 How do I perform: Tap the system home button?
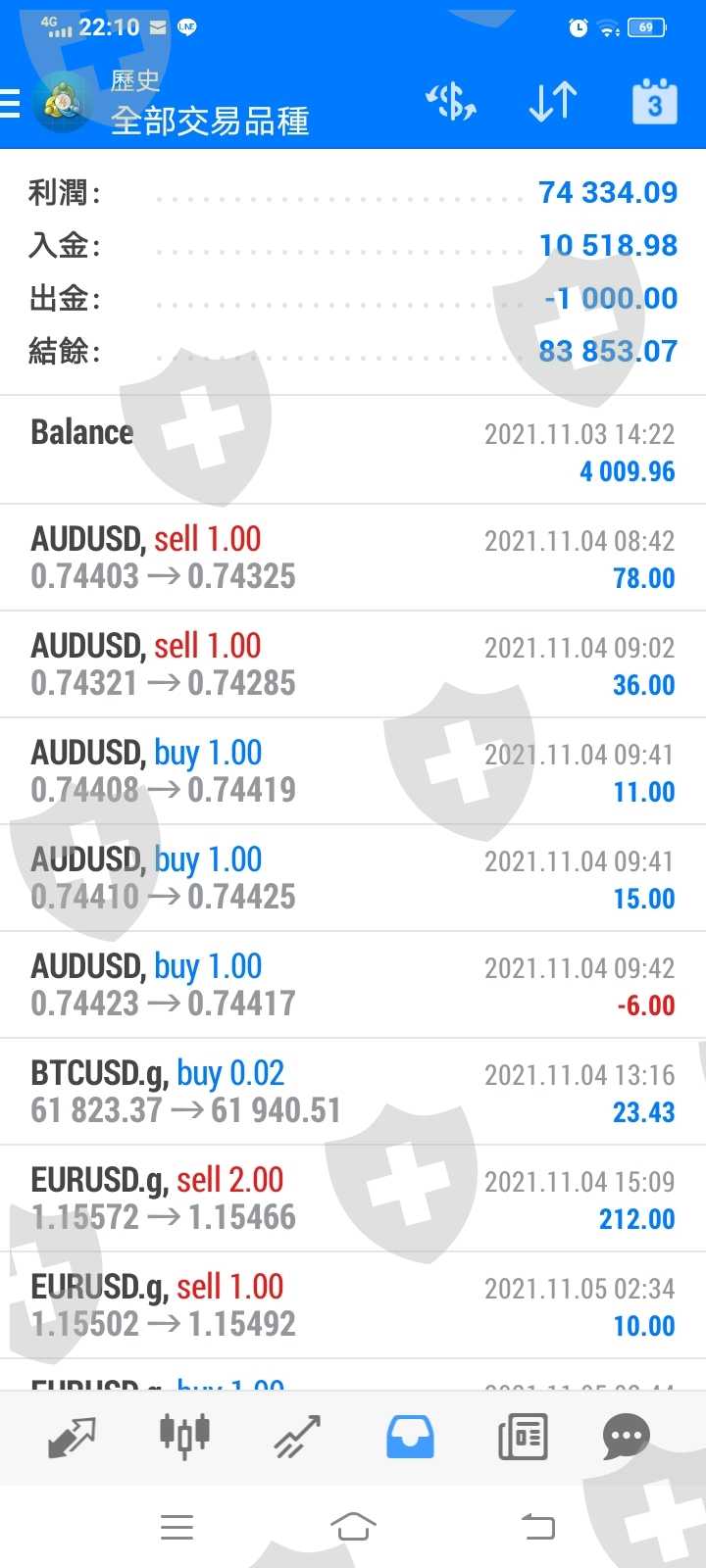[353, 1526]
